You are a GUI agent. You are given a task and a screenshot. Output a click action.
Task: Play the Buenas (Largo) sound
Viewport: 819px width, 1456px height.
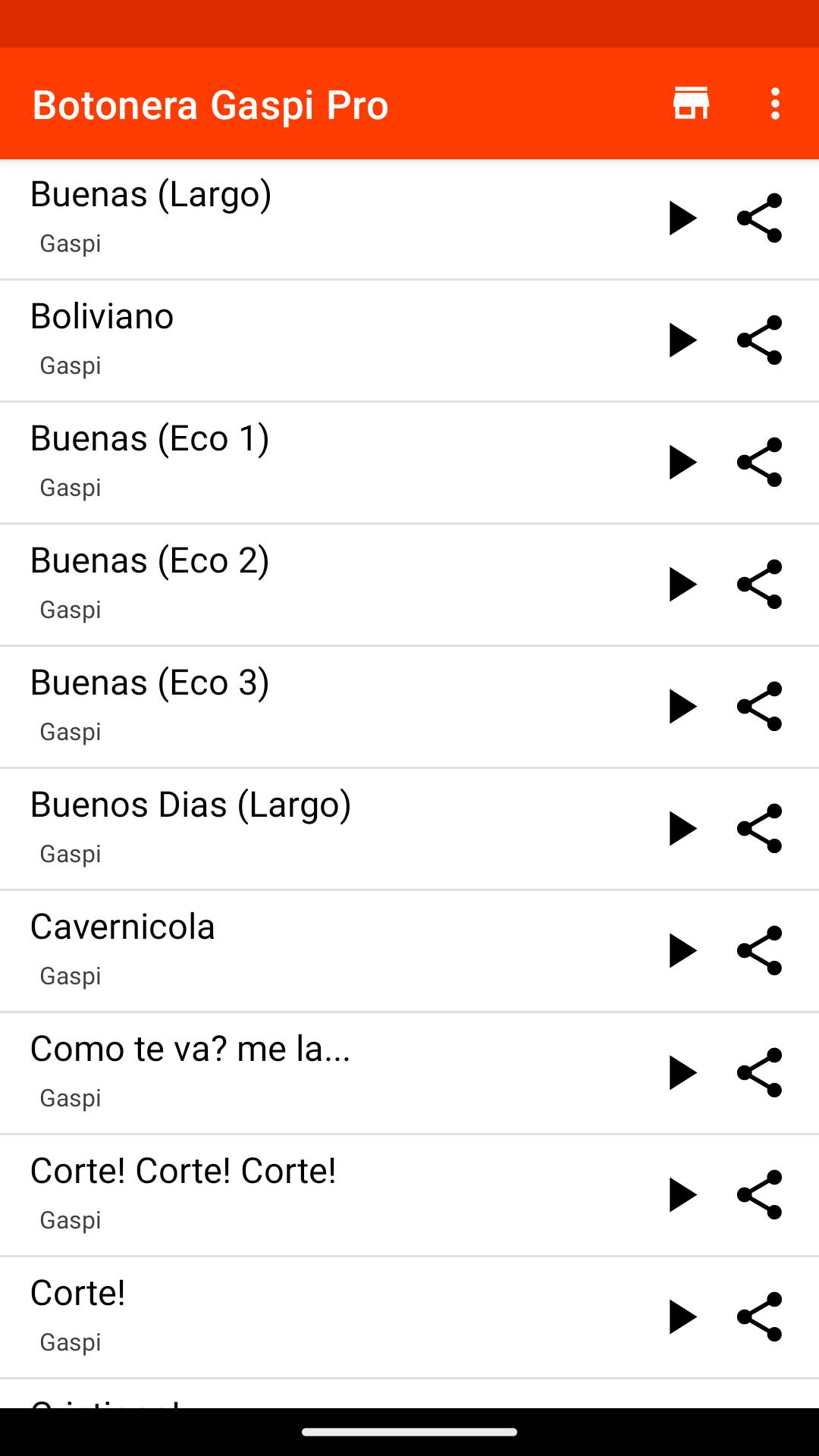point(682,218)
